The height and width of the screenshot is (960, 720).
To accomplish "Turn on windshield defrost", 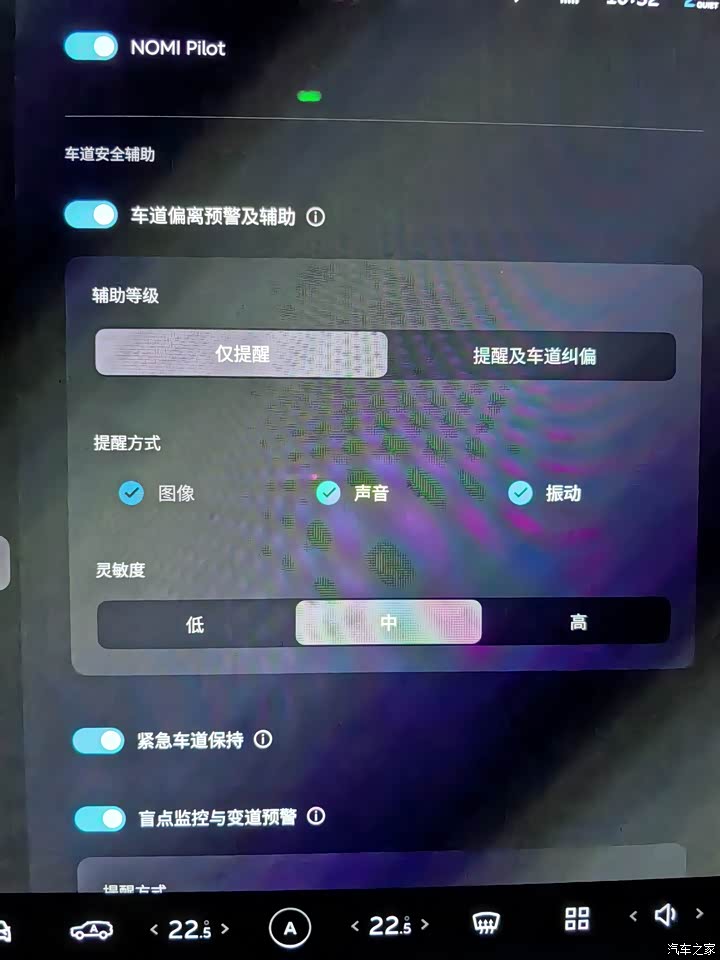I will pyautogui.click(x=487, y=925).
